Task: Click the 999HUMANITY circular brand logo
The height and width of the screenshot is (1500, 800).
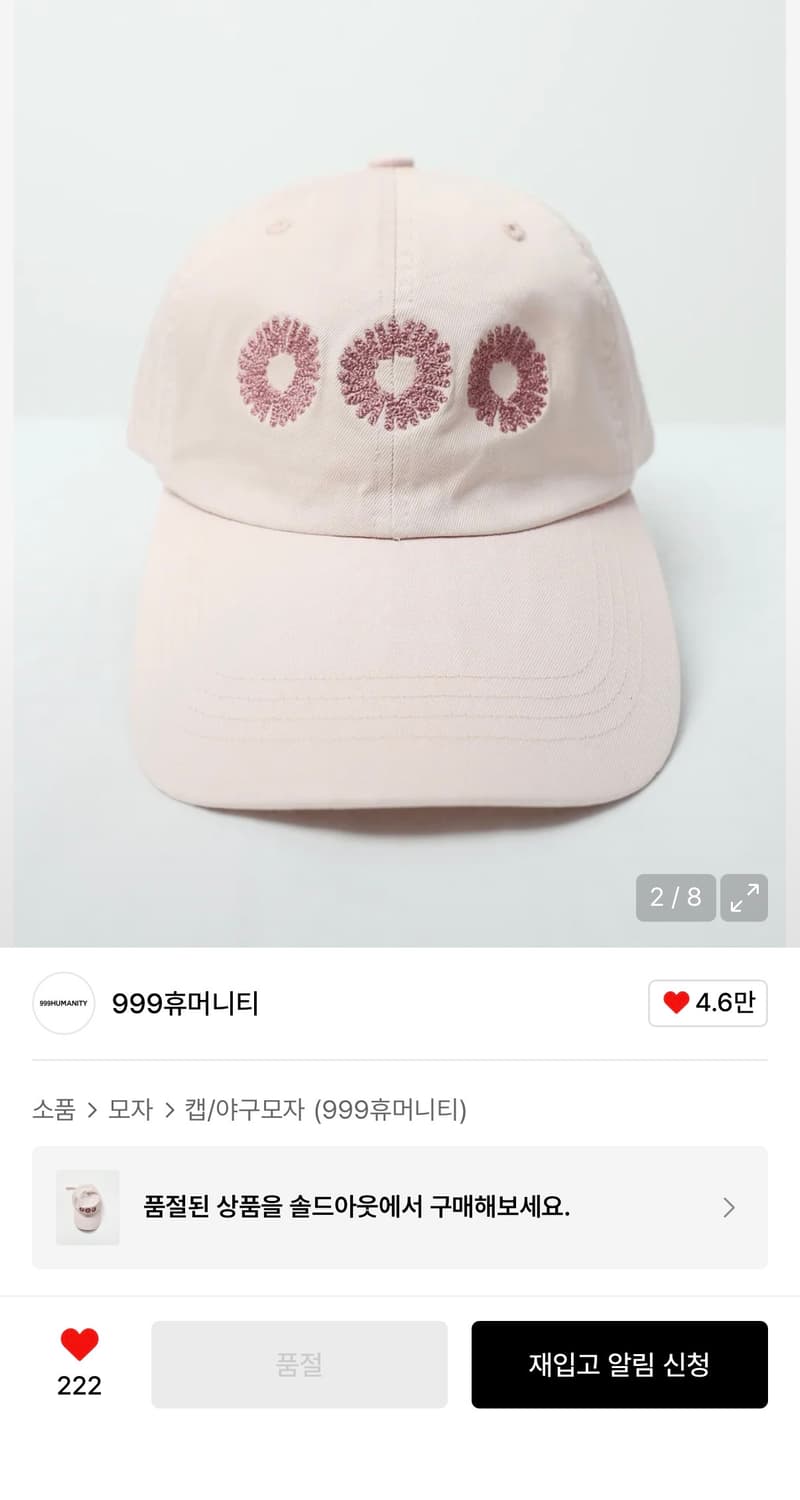Action: tap(63, 1003)
